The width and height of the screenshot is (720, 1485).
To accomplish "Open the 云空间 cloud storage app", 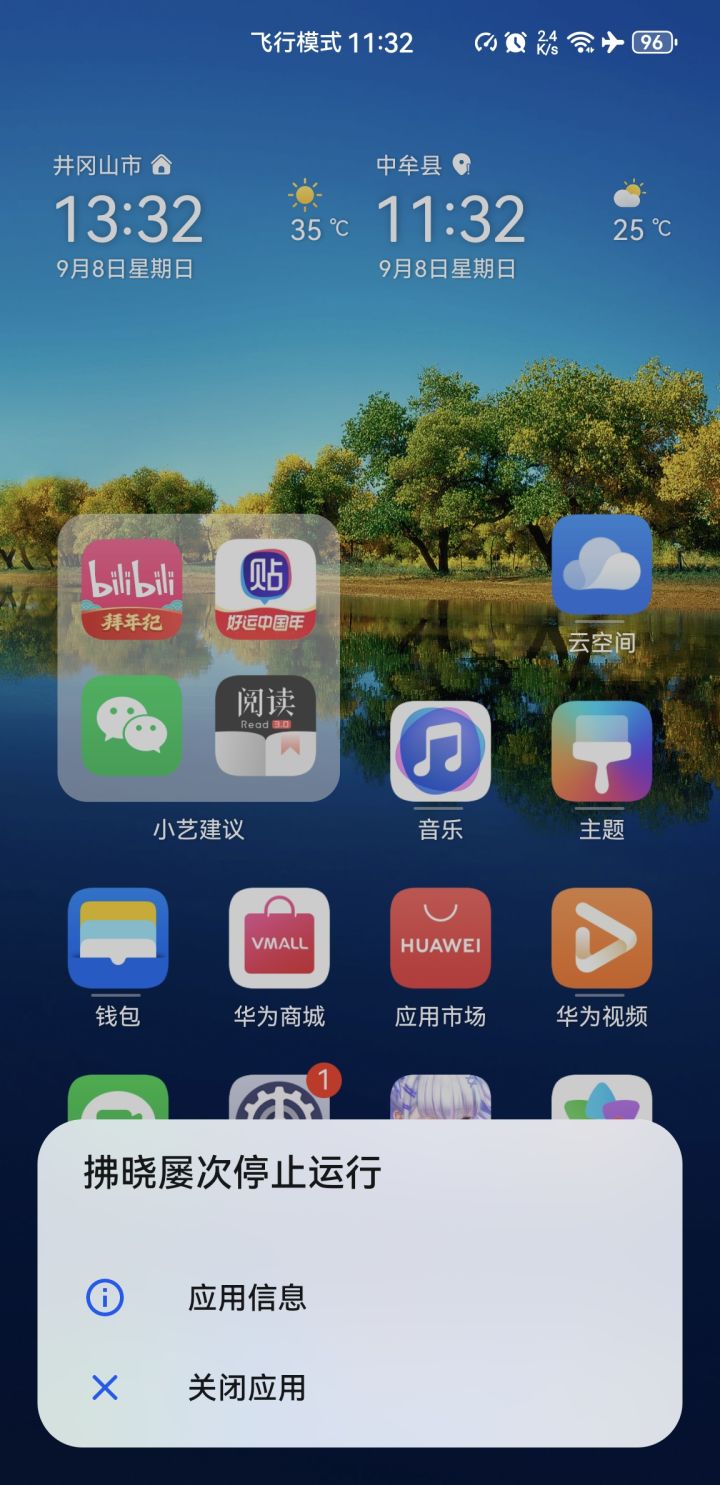I will pos(602,565).
